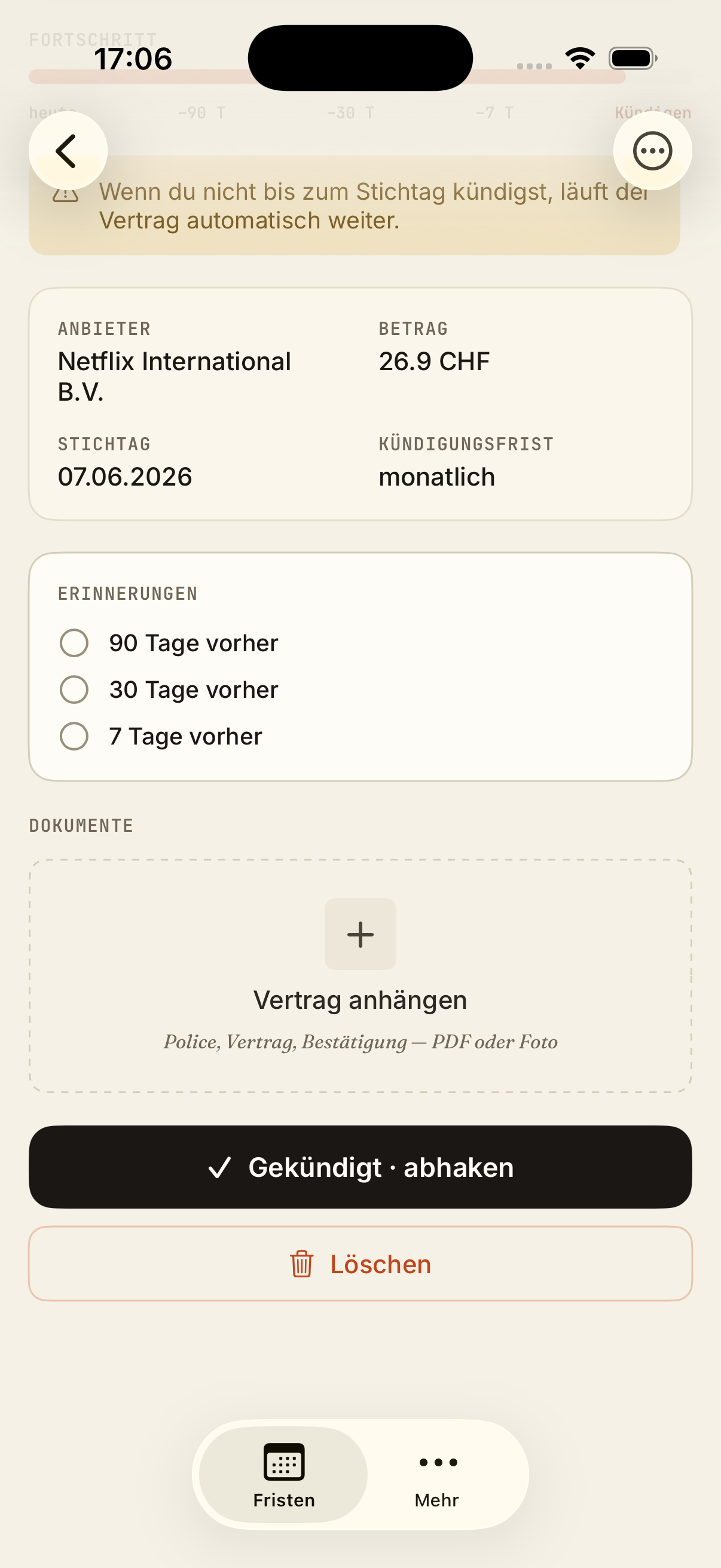Viewport: 721px width, 1568px height.
Task: Tap the Kündigungsfrist value monatlich
Action: click(x=436, y=477)
